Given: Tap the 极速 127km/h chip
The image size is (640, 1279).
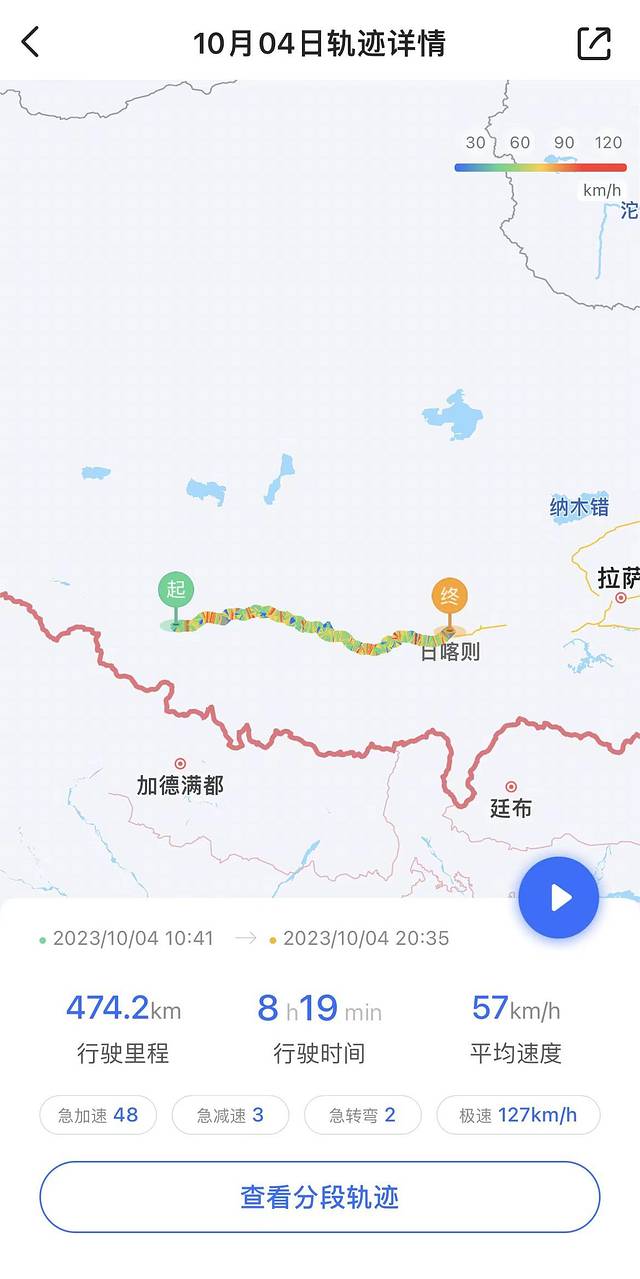Looking at the screenshot, I should [518, 1115].
